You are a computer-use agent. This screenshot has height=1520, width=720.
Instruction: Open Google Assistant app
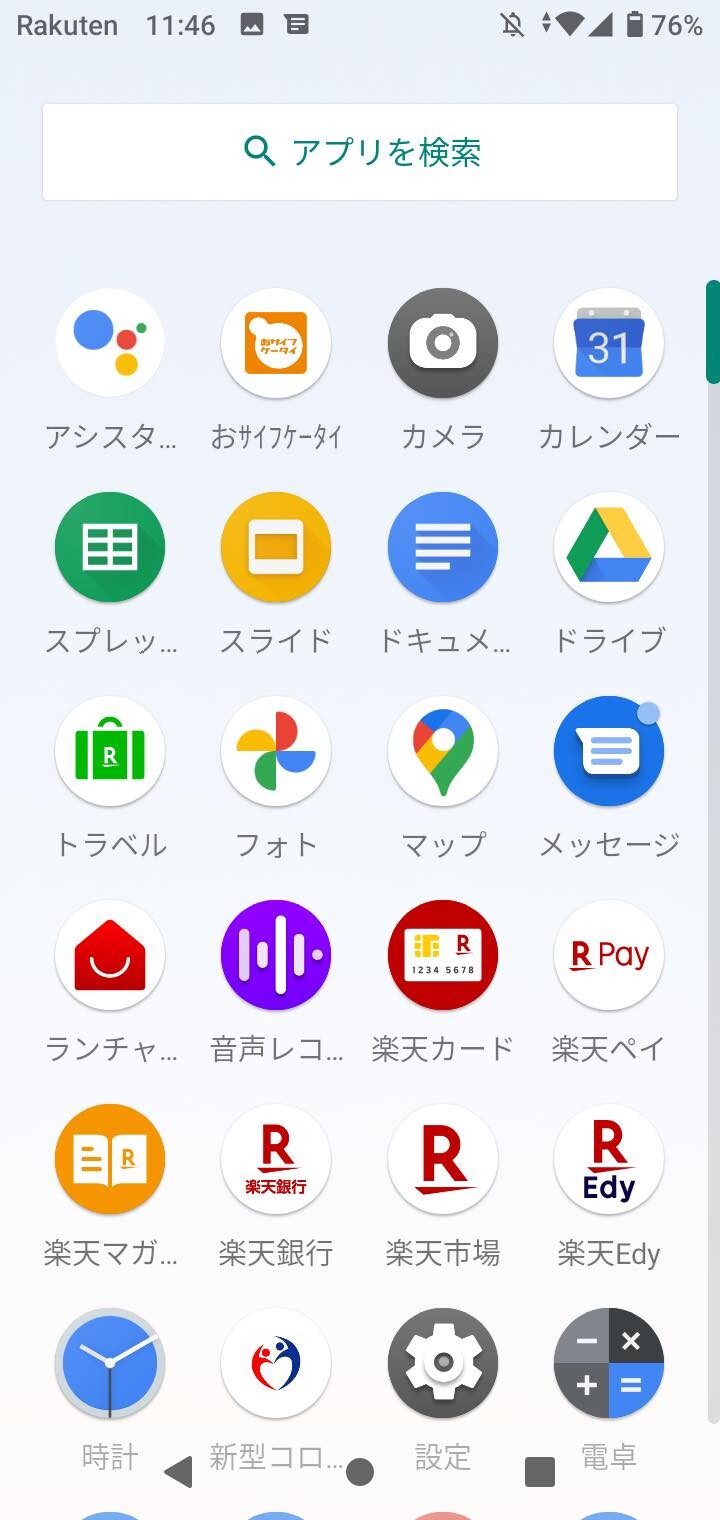pos(110,343)
